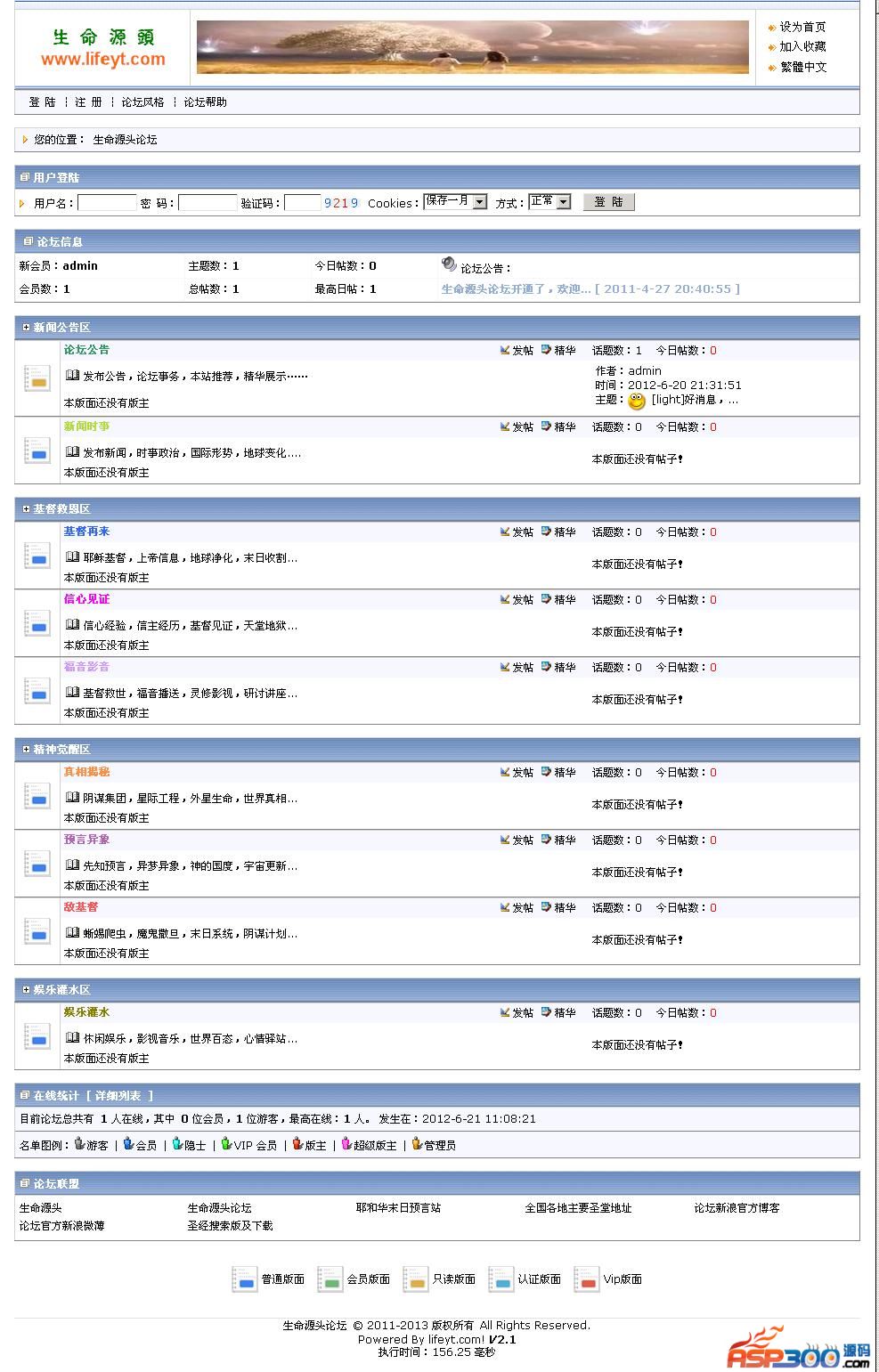The height and width of the screenshot is (1372, 879).
Task: Open the 登陆 link in the top menu
Action: (x=42, y=102)
